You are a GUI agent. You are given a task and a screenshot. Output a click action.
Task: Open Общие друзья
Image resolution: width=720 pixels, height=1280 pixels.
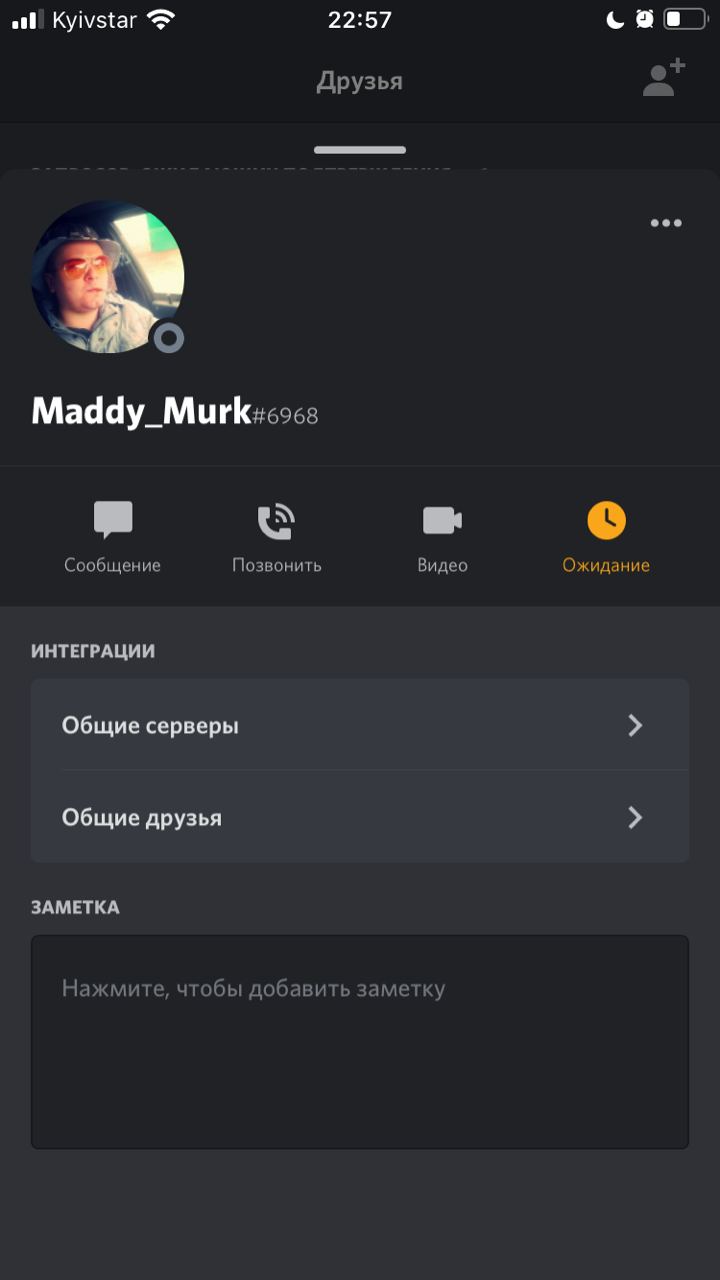pos(360,817)
